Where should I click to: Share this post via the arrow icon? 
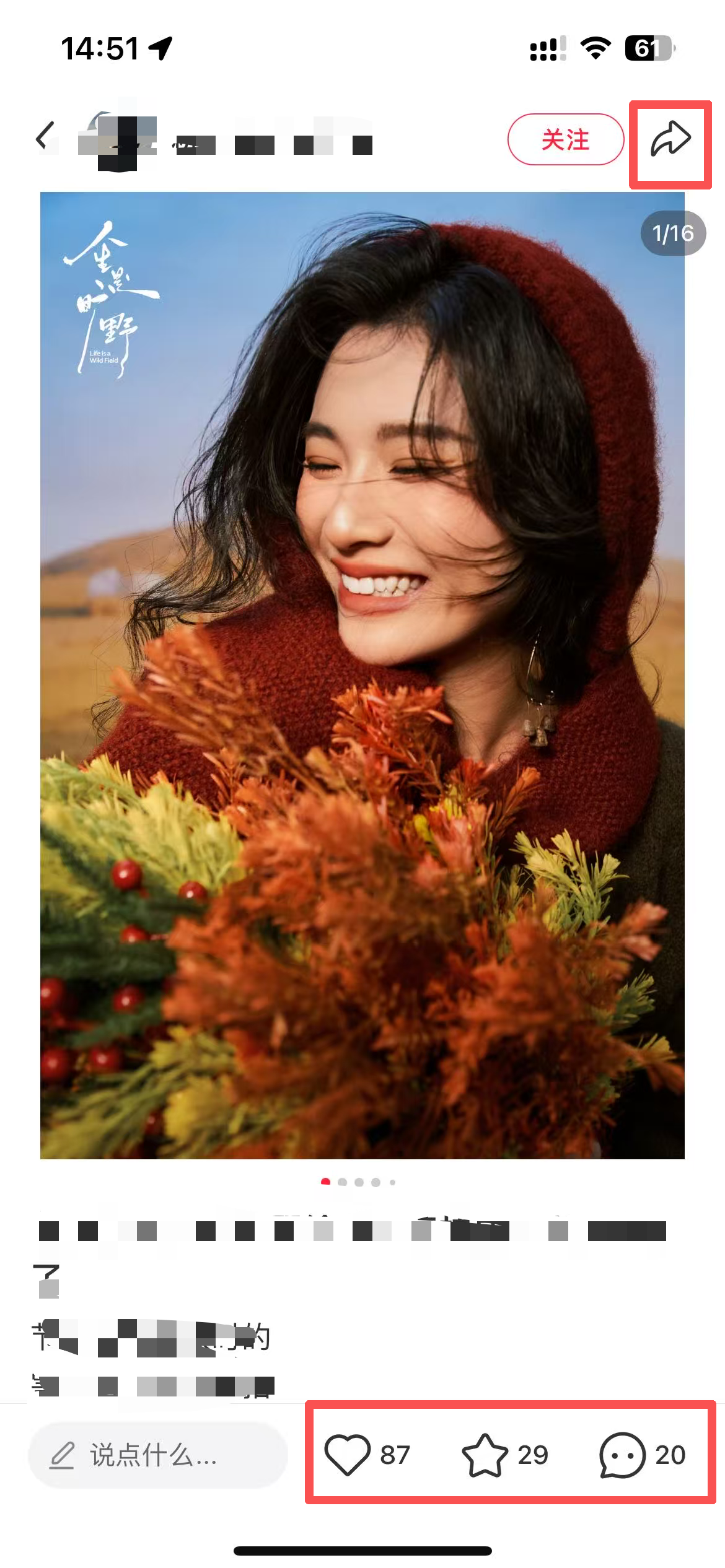point(670,139)
